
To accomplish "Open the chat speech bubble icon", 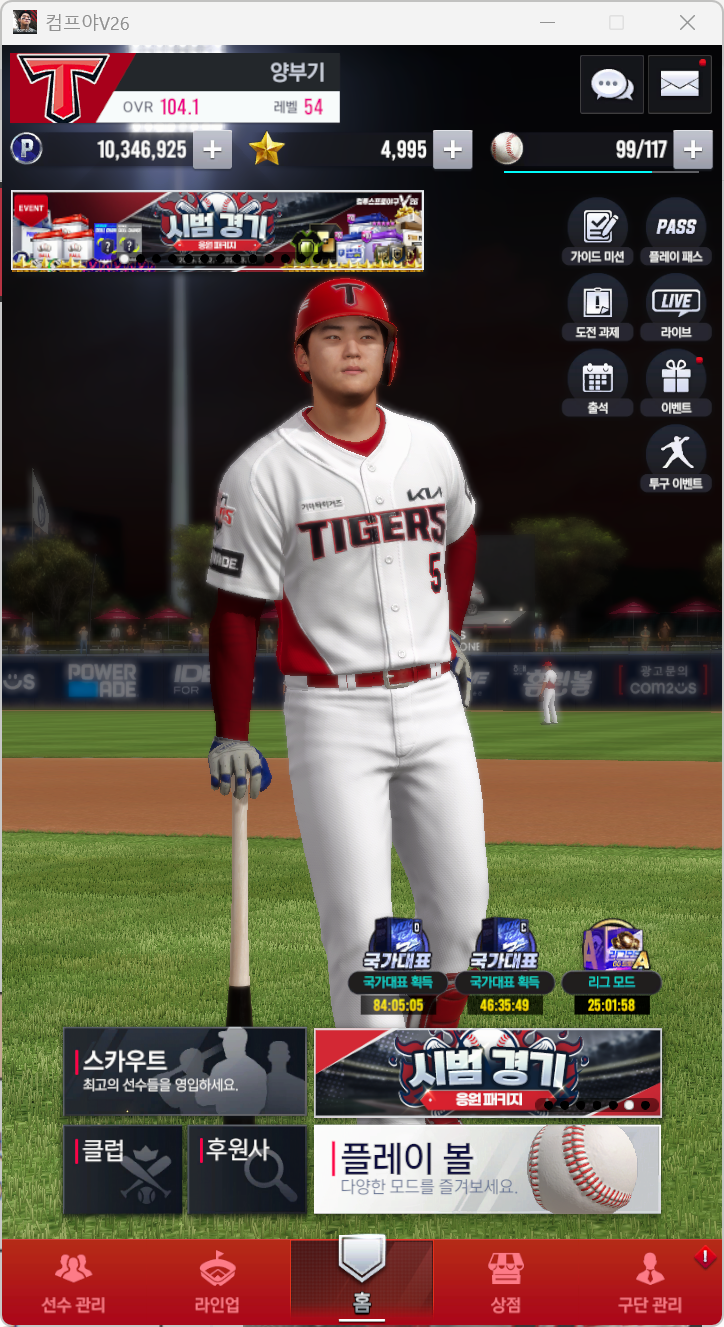I will pos(611,84).
